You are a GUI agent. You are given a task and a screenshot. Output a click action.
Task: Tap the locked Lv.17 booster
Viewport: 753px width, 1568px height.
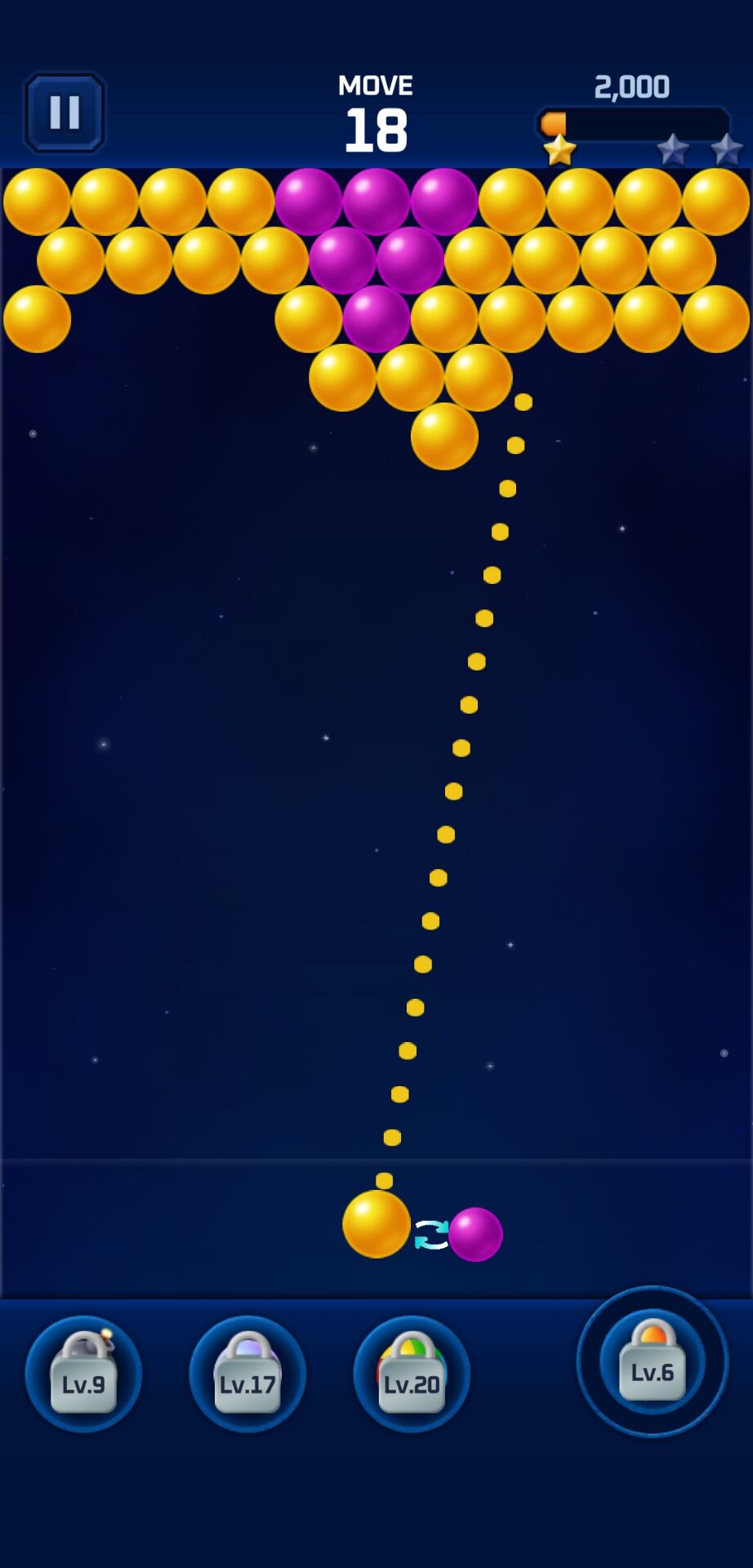point(247,1374)
